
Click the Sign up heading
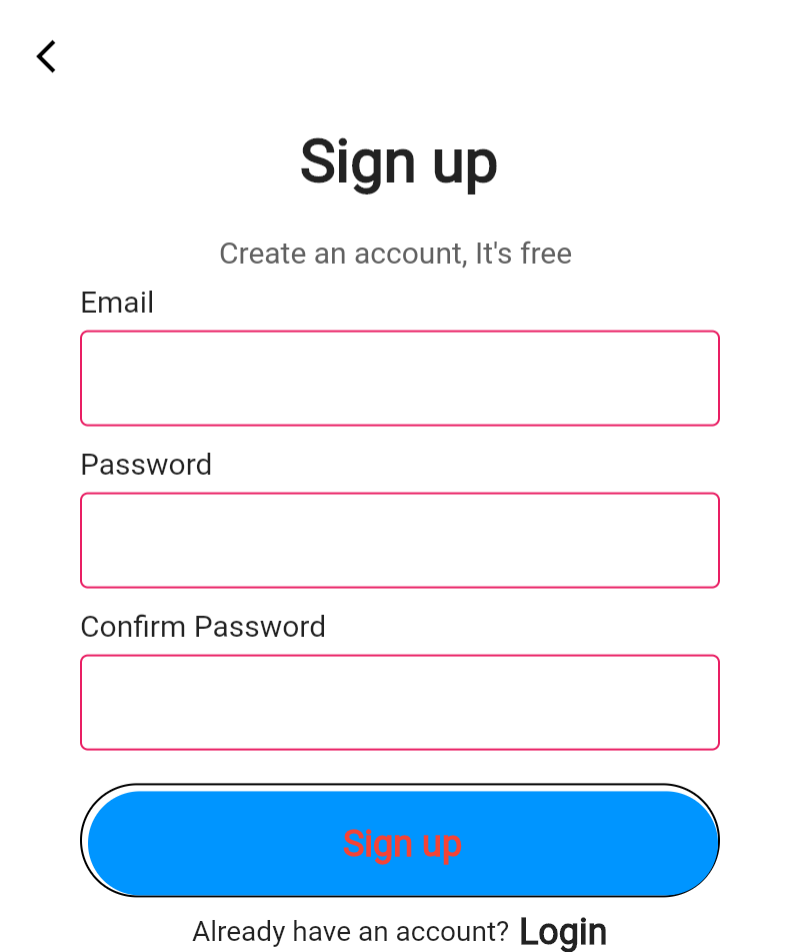pos(399,162)
